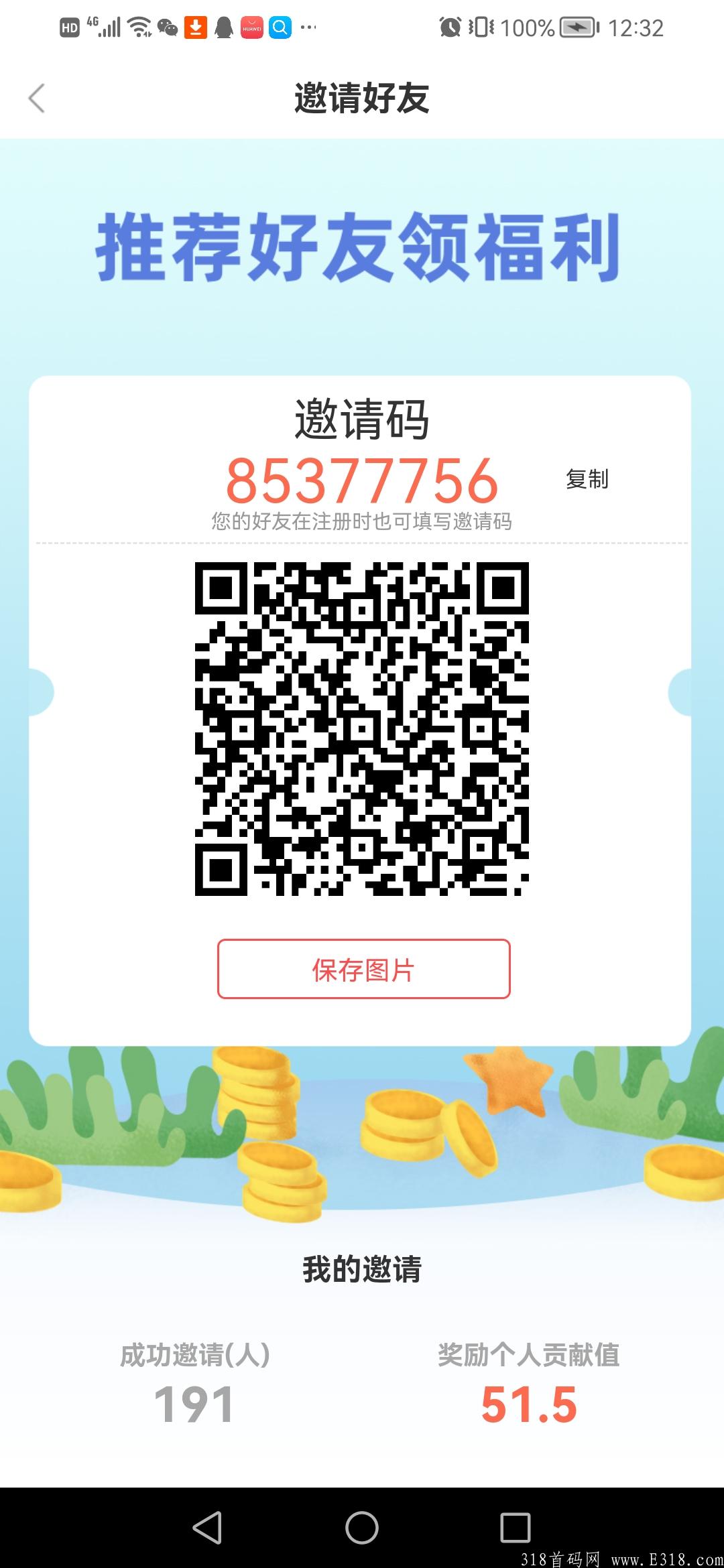Viewport: 724px width, 1568px height.
Task: Tap 复制 to copy the invite code
Action: tap(587, 480)
